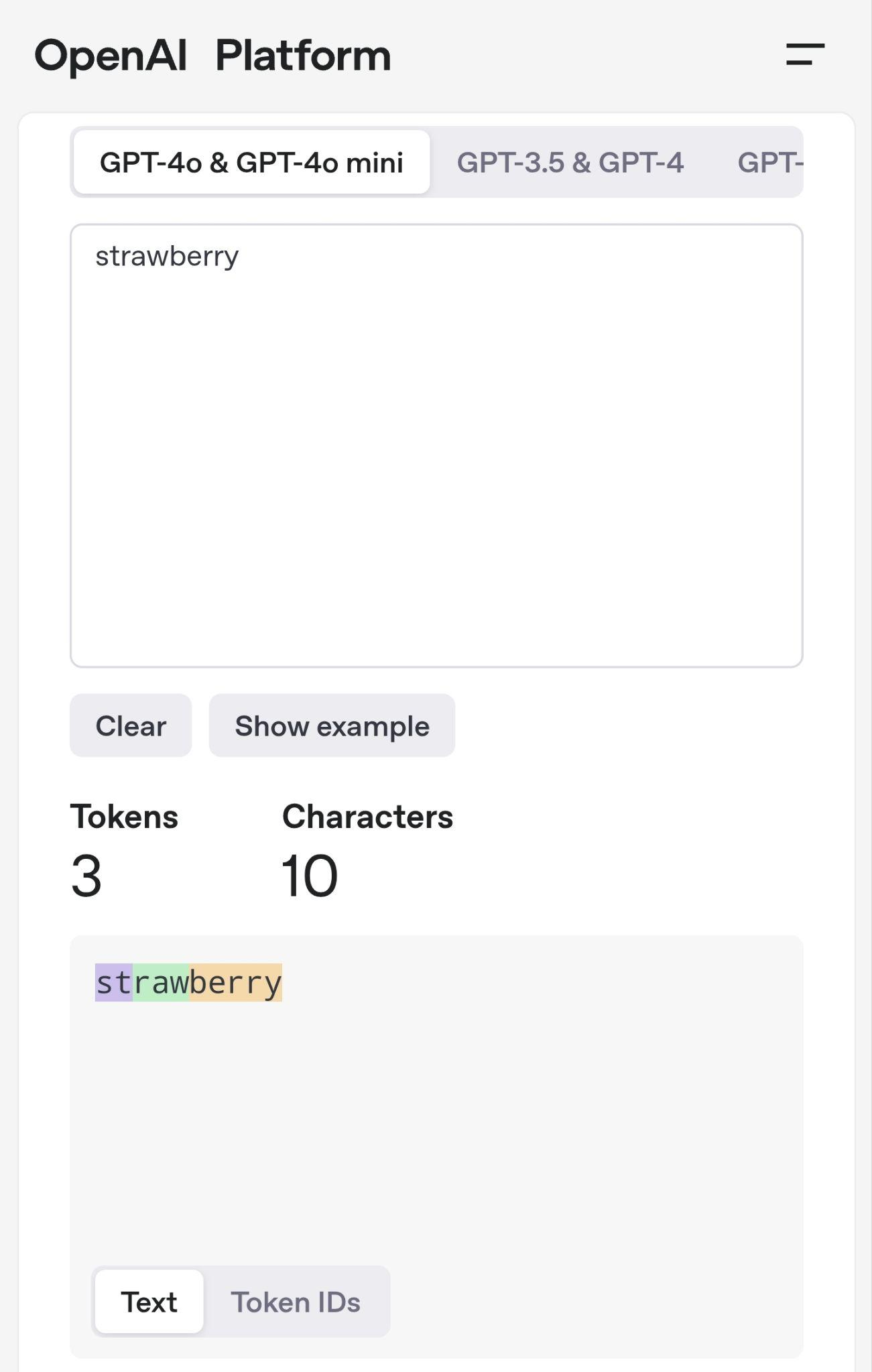Click the Clear button

(131, 726)
